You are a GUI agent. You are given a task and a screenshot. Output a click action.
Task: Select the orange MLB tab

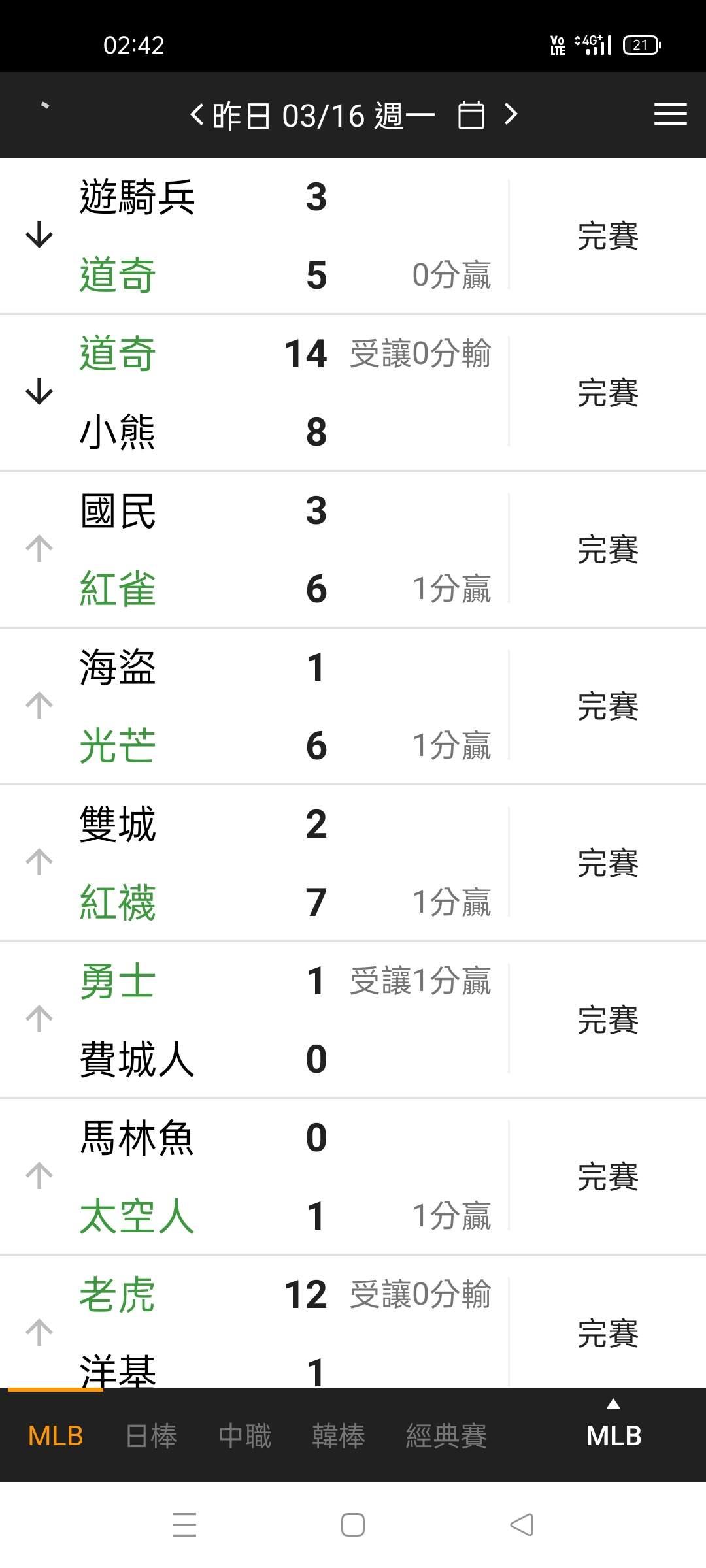pyautogui.click(x=56, y=1436)
